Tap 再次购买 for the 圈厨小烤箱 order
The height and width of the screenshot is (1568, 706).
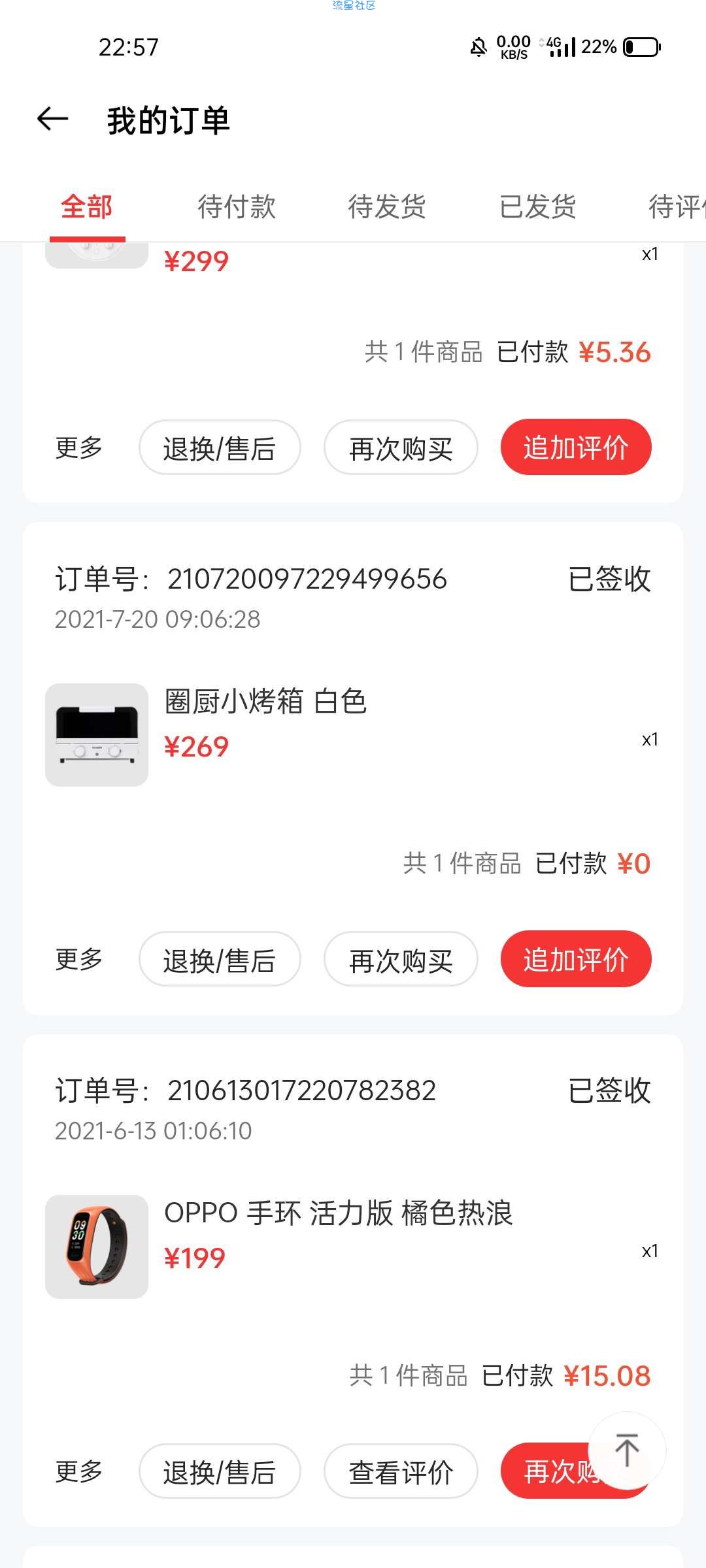pos(401,959)
